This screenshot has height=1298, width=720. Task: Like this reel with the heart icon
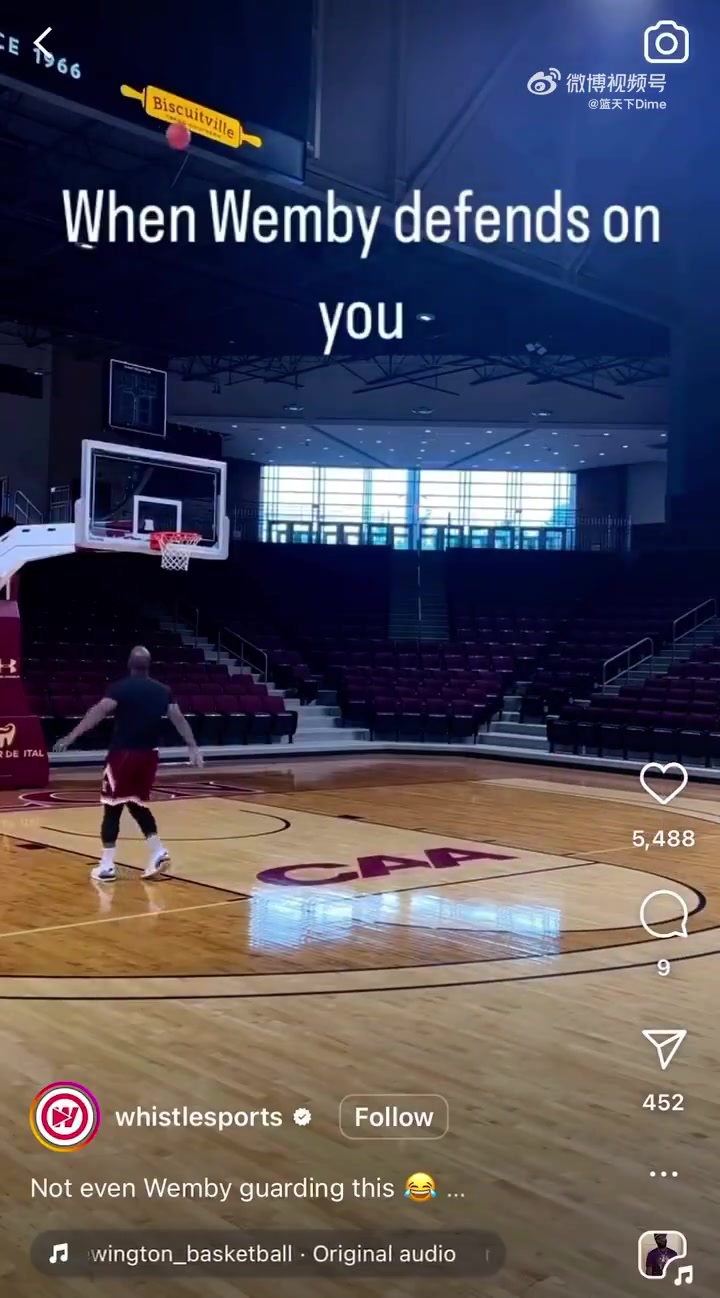tap(663, 783)
